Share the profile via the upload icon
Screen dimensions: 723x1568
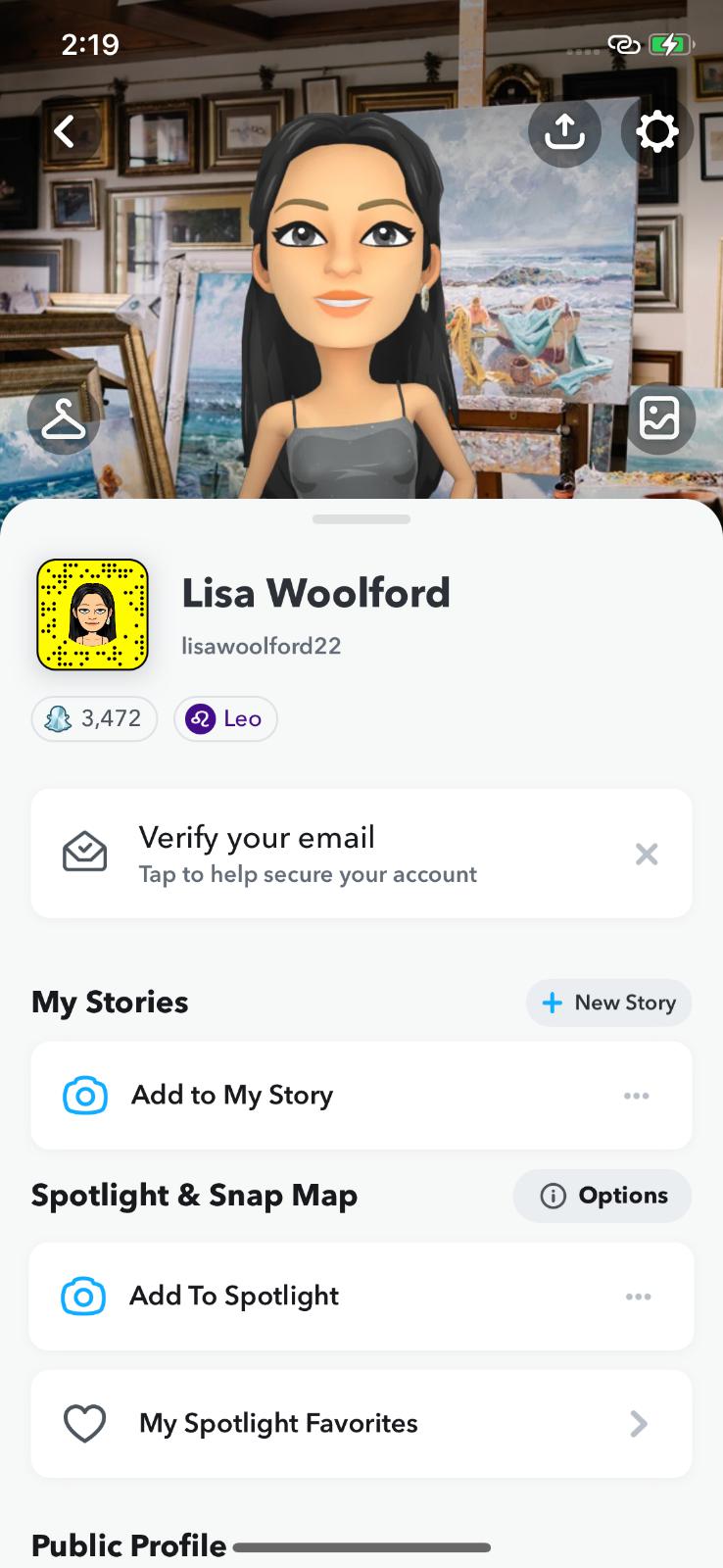564,131
